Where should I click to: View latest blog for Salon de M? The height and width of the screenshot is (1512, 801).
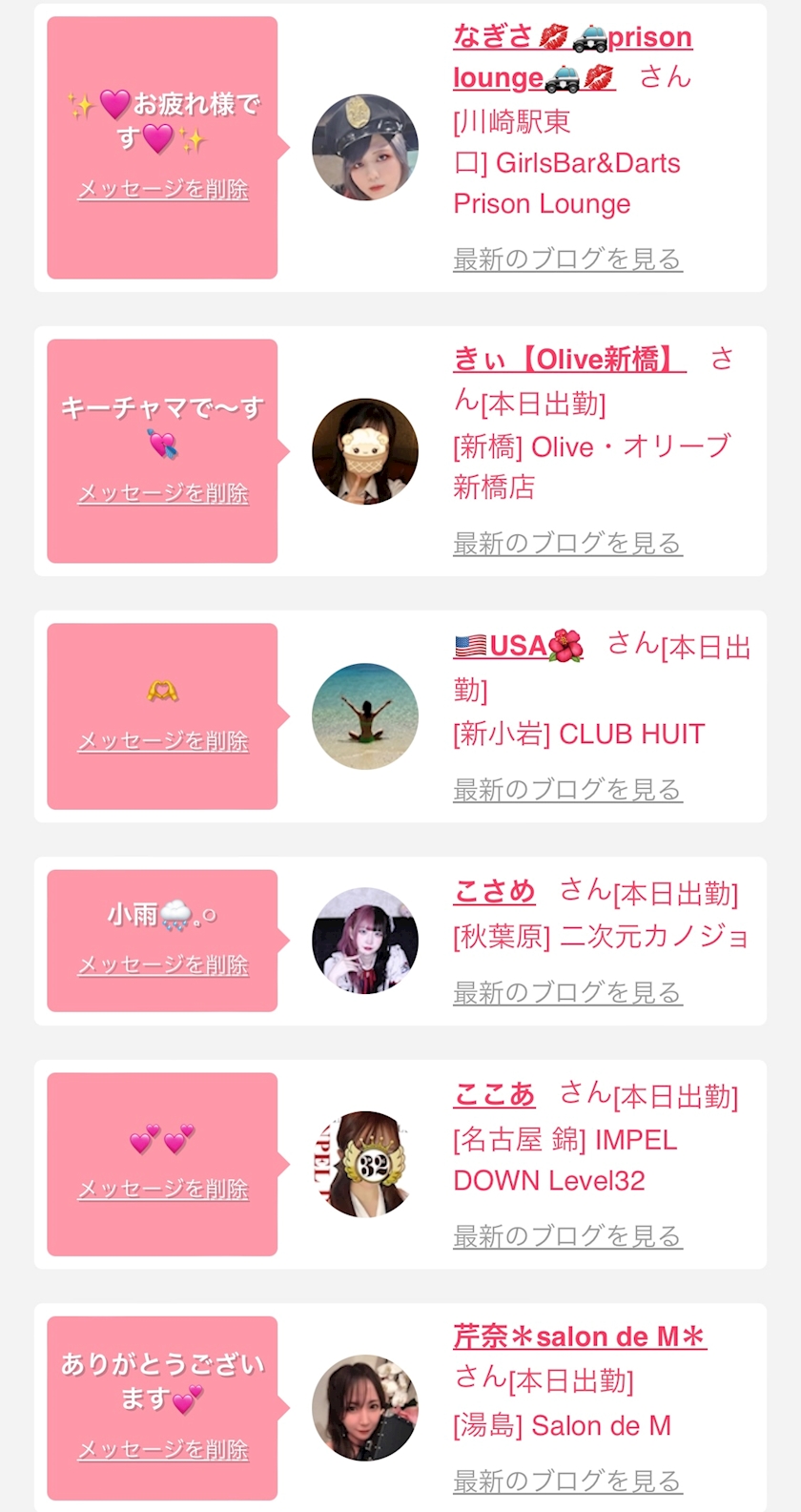click(567, 1481)
